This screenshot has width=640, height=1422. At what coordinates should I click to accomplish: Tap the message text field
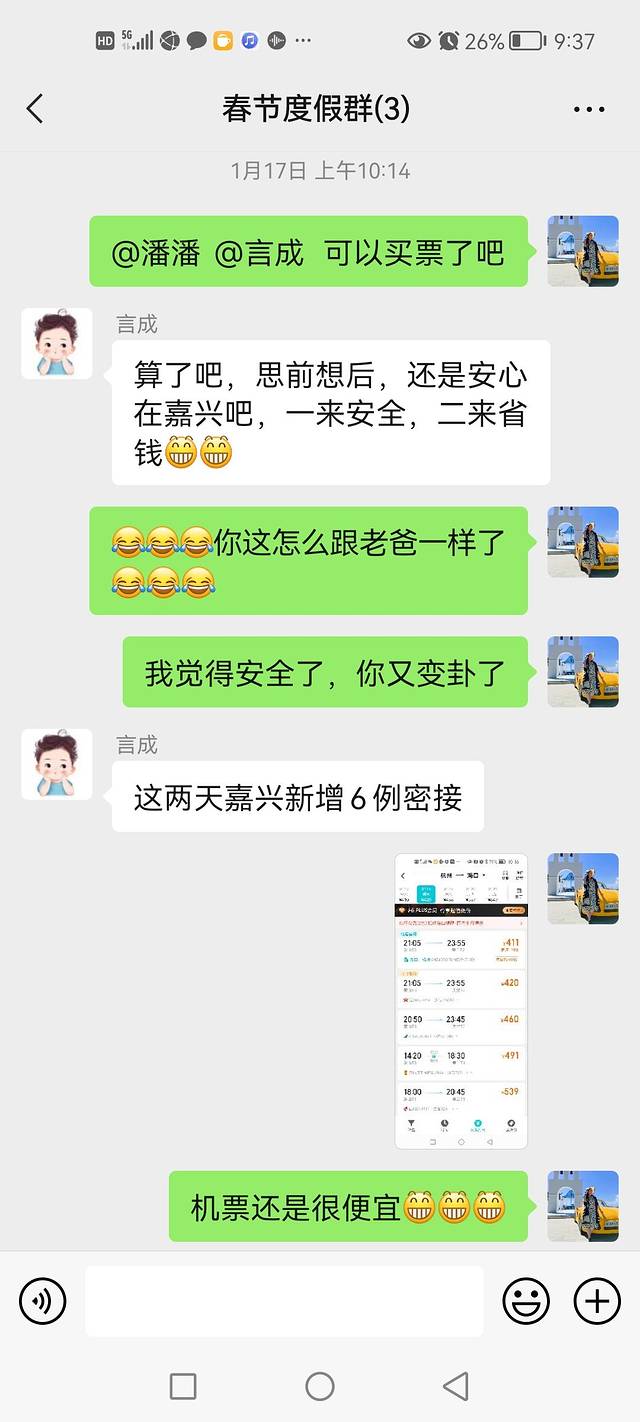tap(284, 1301)
